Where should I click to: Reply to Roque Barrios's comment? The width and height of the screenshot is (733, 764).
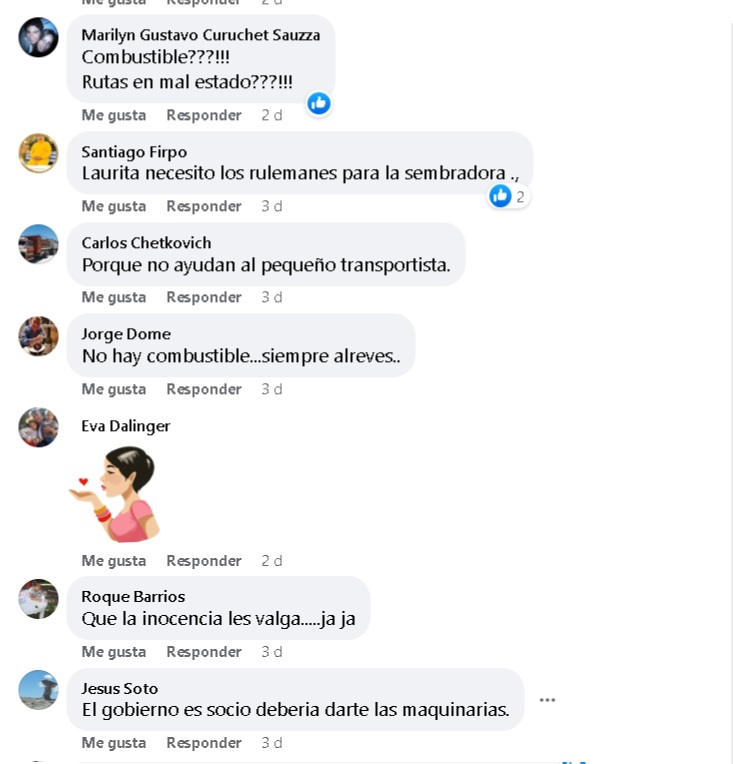(204, 652)
